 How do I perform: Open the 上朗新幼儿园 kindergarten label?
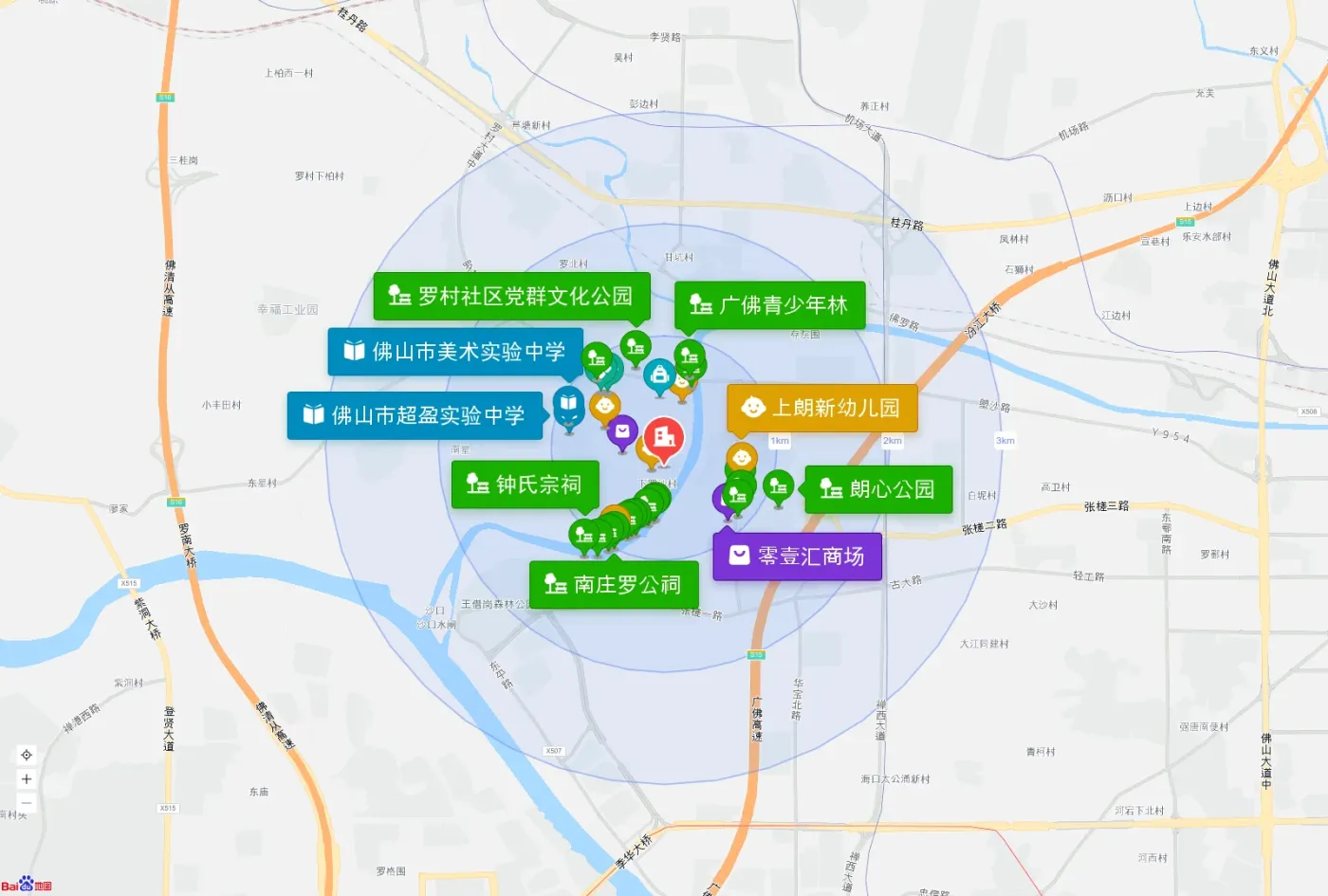coord(821,408)
